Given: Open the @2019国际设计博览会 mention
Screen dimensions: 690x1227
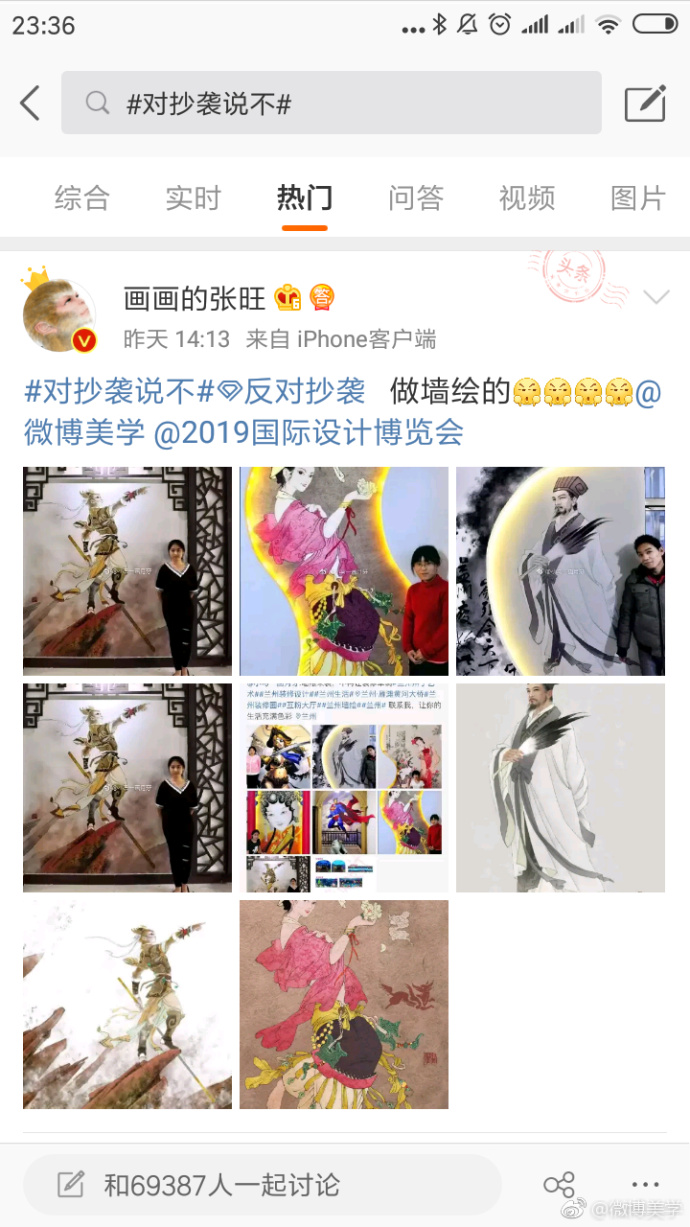Looking at the screenshot, I should click(x=308, y=432).
